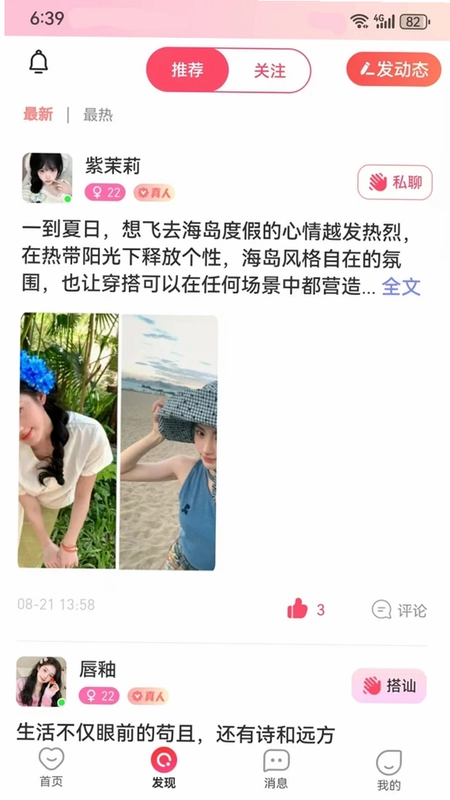
Task: Switch to the 关注 tab
Action: point(270,70)
